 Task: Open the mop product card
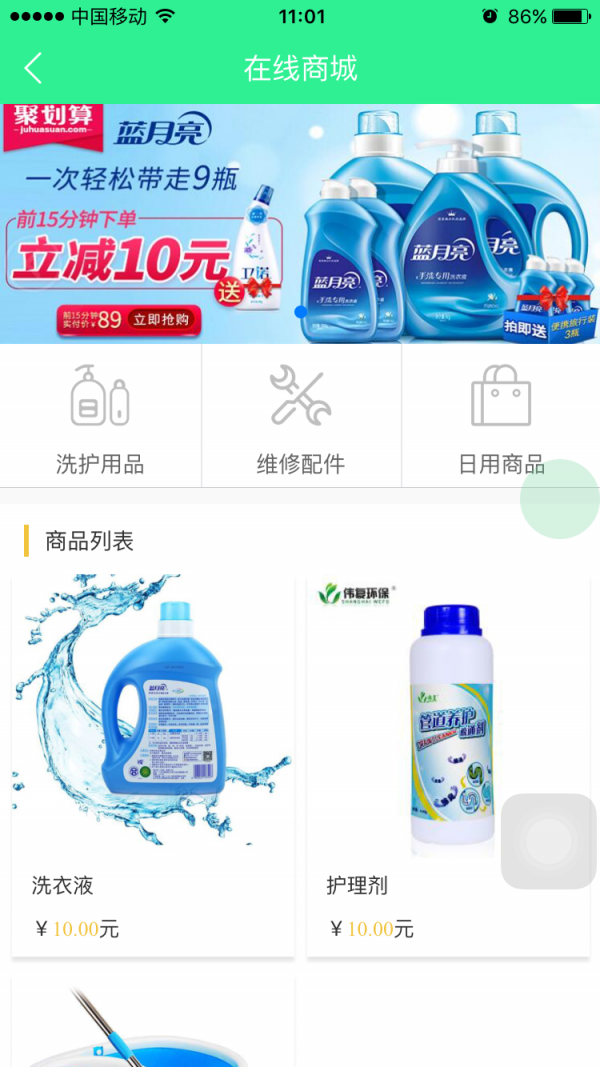[153, 1025]
